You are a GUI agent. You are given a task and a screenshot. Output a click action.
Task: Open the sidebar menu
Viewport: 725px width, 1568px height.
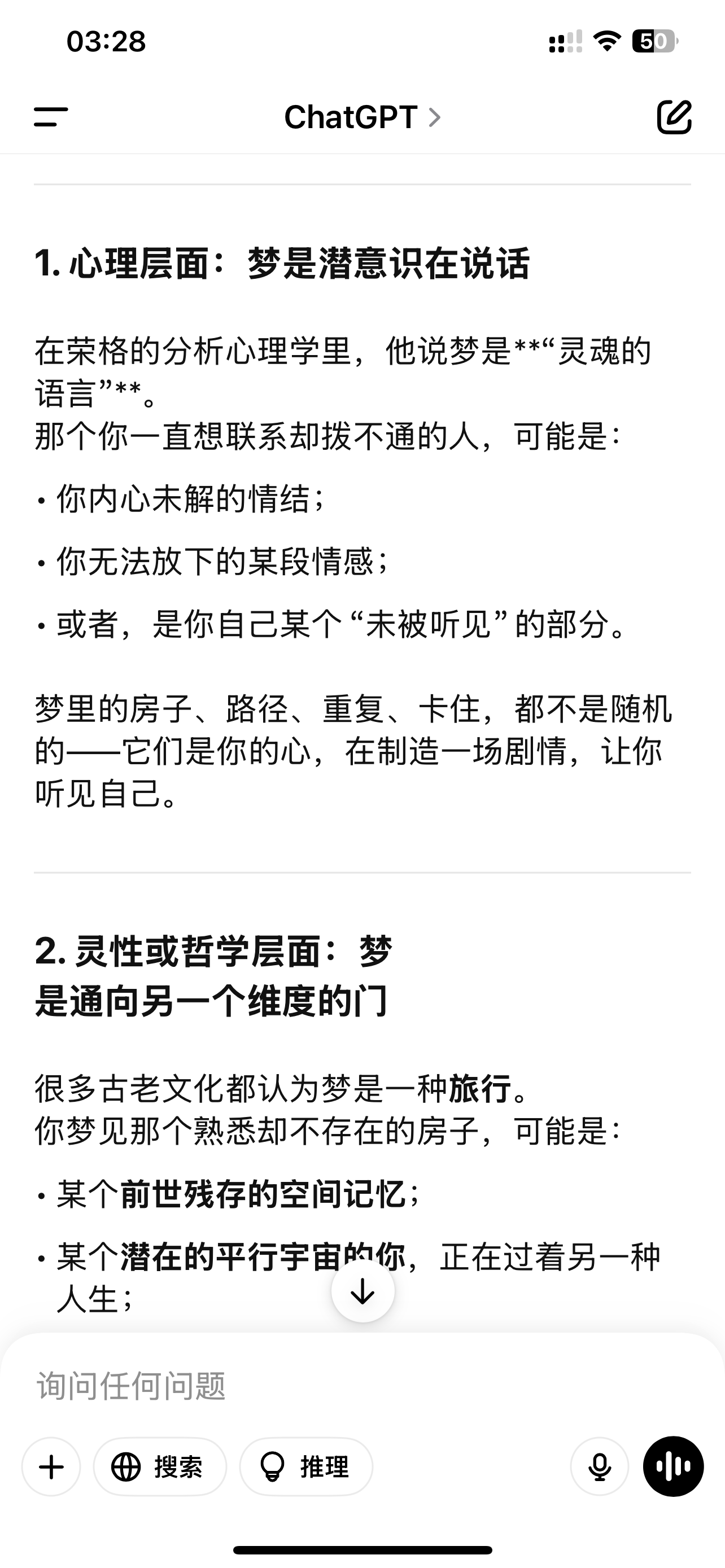click(x=51, y=117)
